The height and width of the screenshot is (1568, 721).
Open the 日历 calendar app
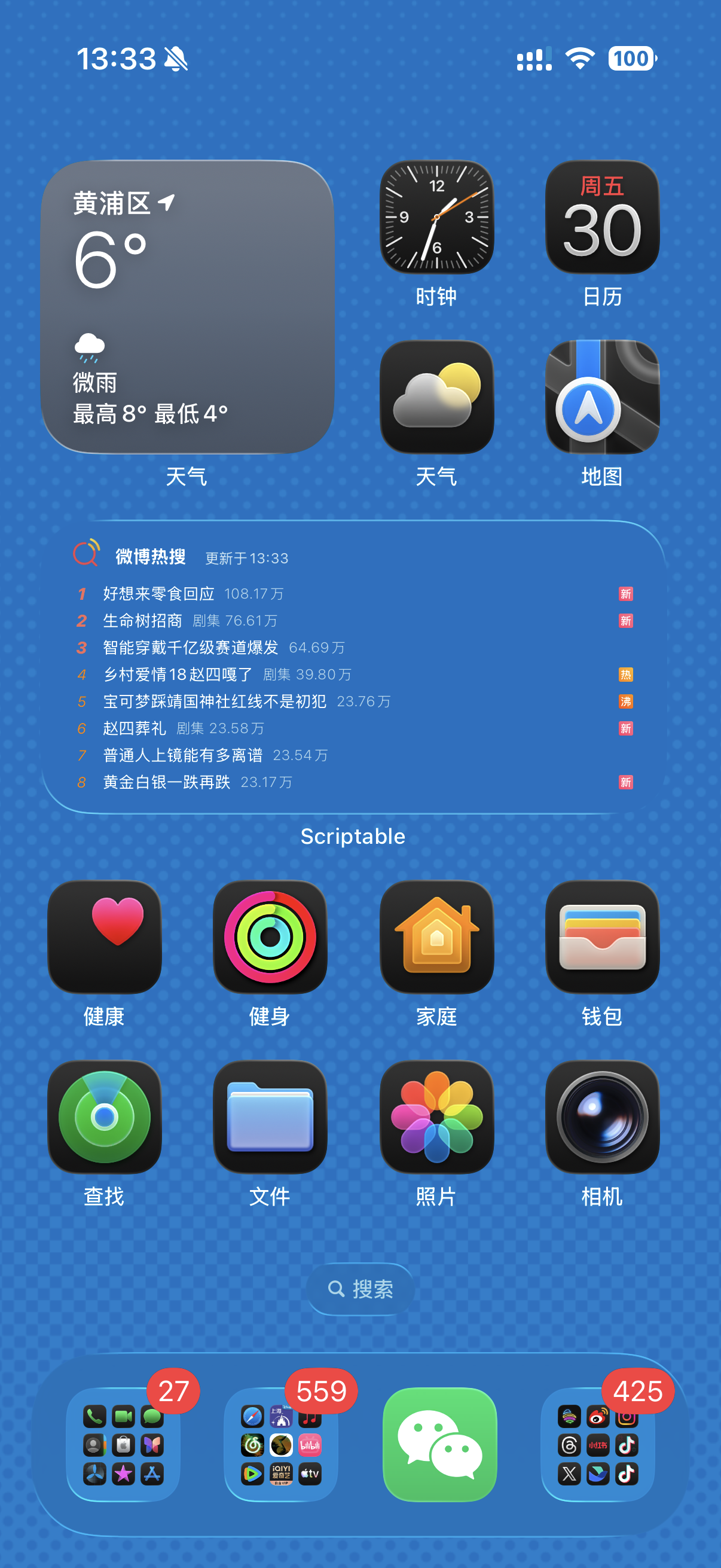pos(602,217)
